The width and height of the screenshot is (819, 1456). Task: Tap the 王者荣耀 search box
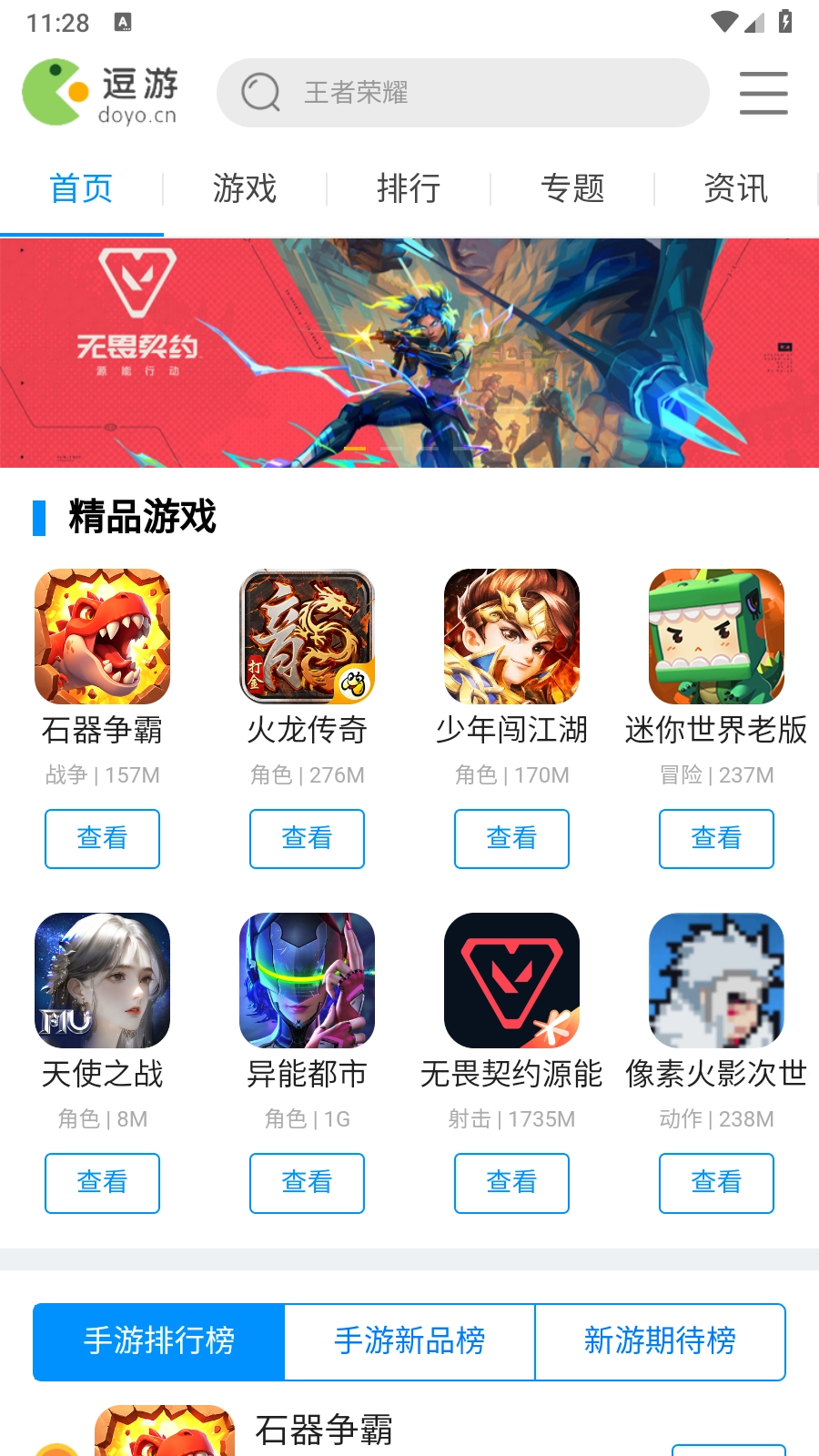click(x=462, y=93)
